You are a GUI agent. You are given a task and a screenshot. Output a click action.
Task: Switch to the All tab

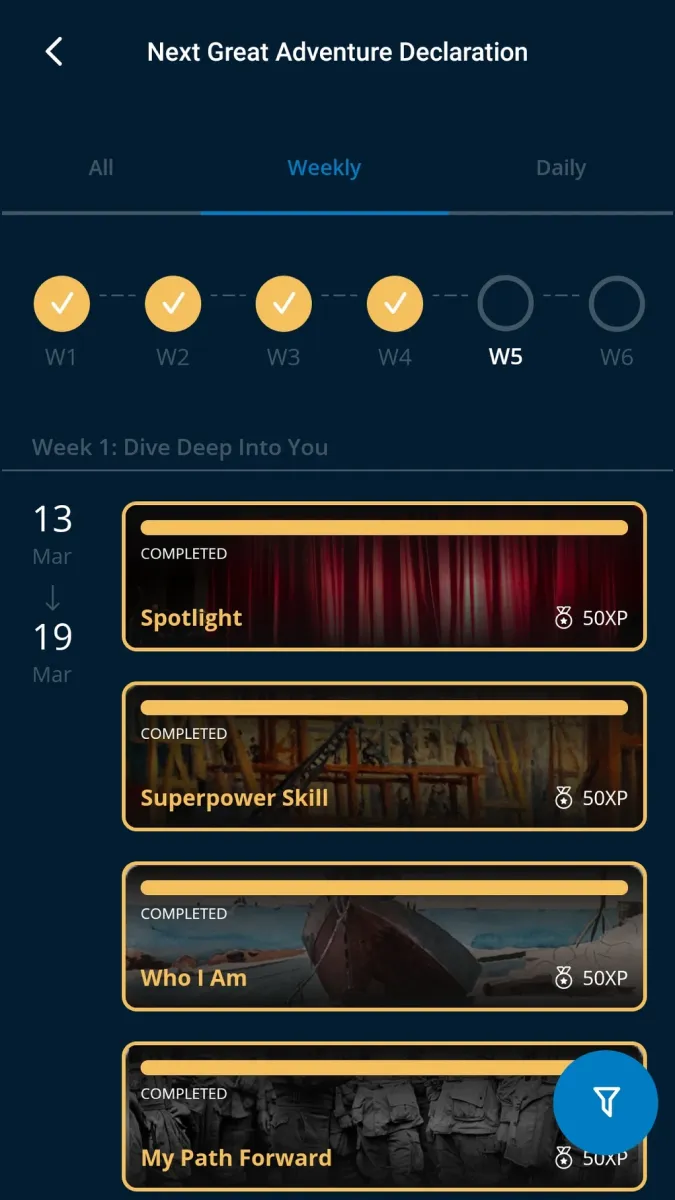[x=101, y=168]
